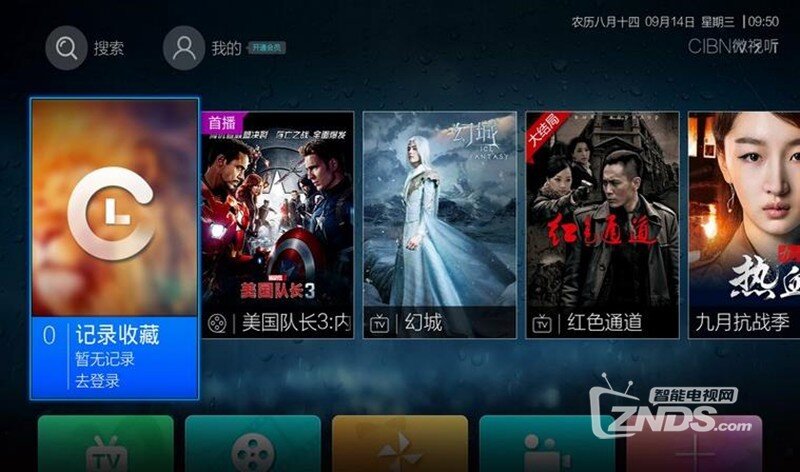Open the video camera category tile
Screen dimensions: 800x472
coord(546,447)
